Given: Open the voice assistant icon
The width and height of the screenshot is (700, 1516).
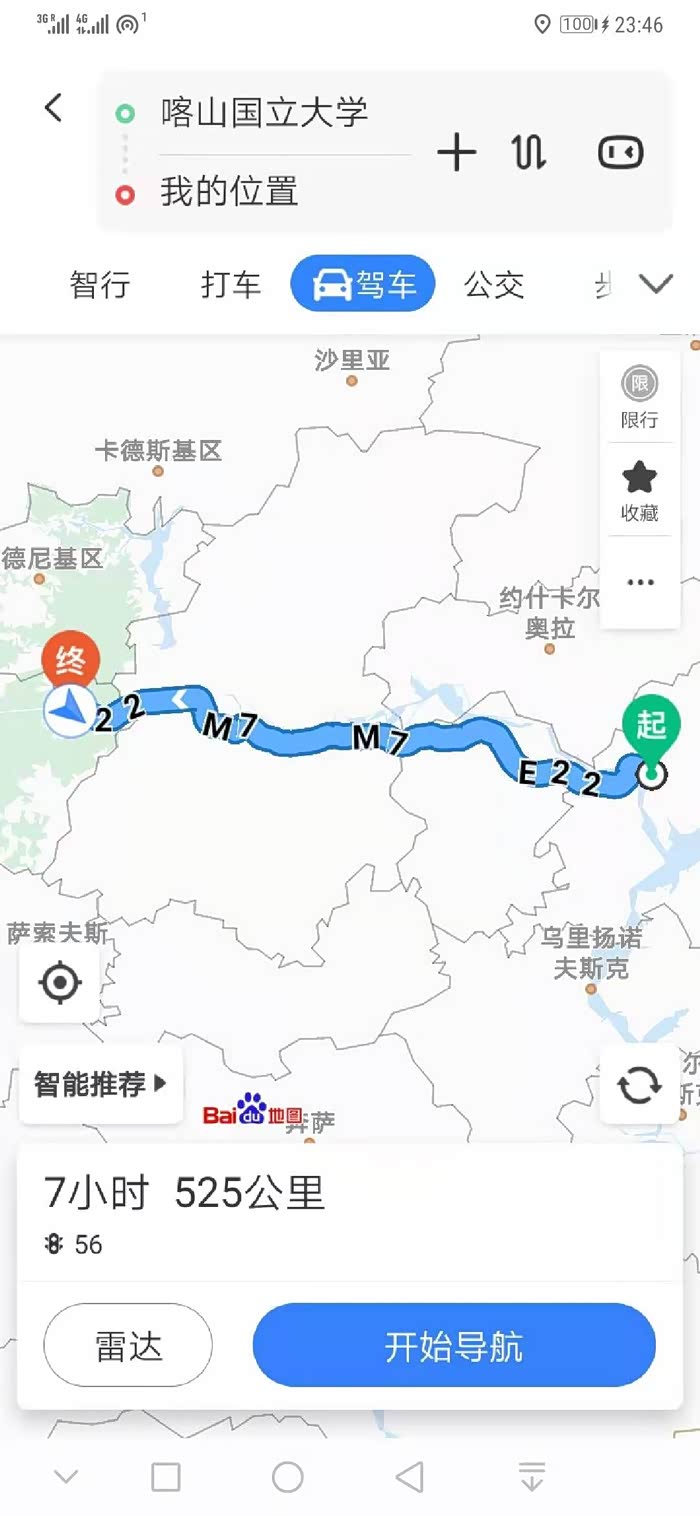Looking at the screenshot, I should click(x=621, y=153).
